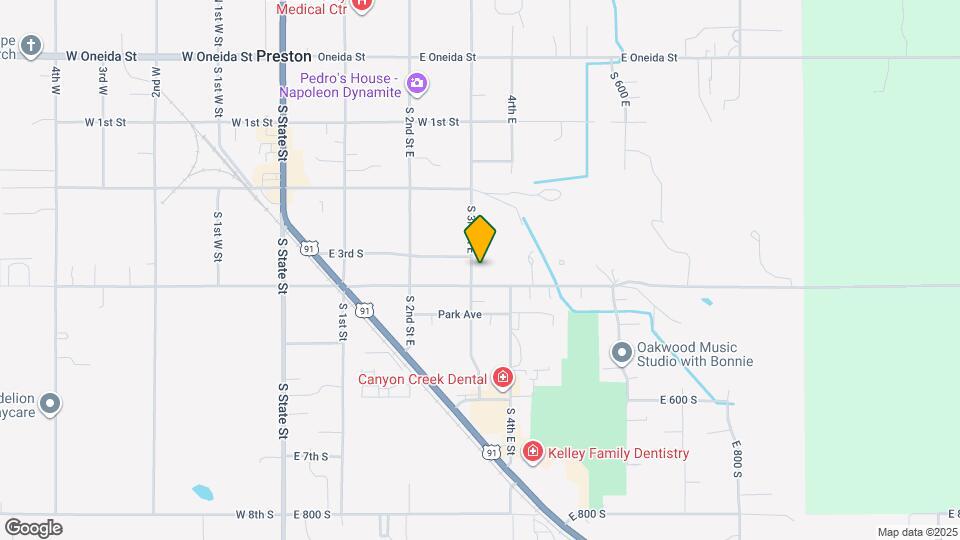The image size is (960, 540).
Task: Open Pedro's House - Napoleon Dynamite pin
Action: [x=417, y=86]
